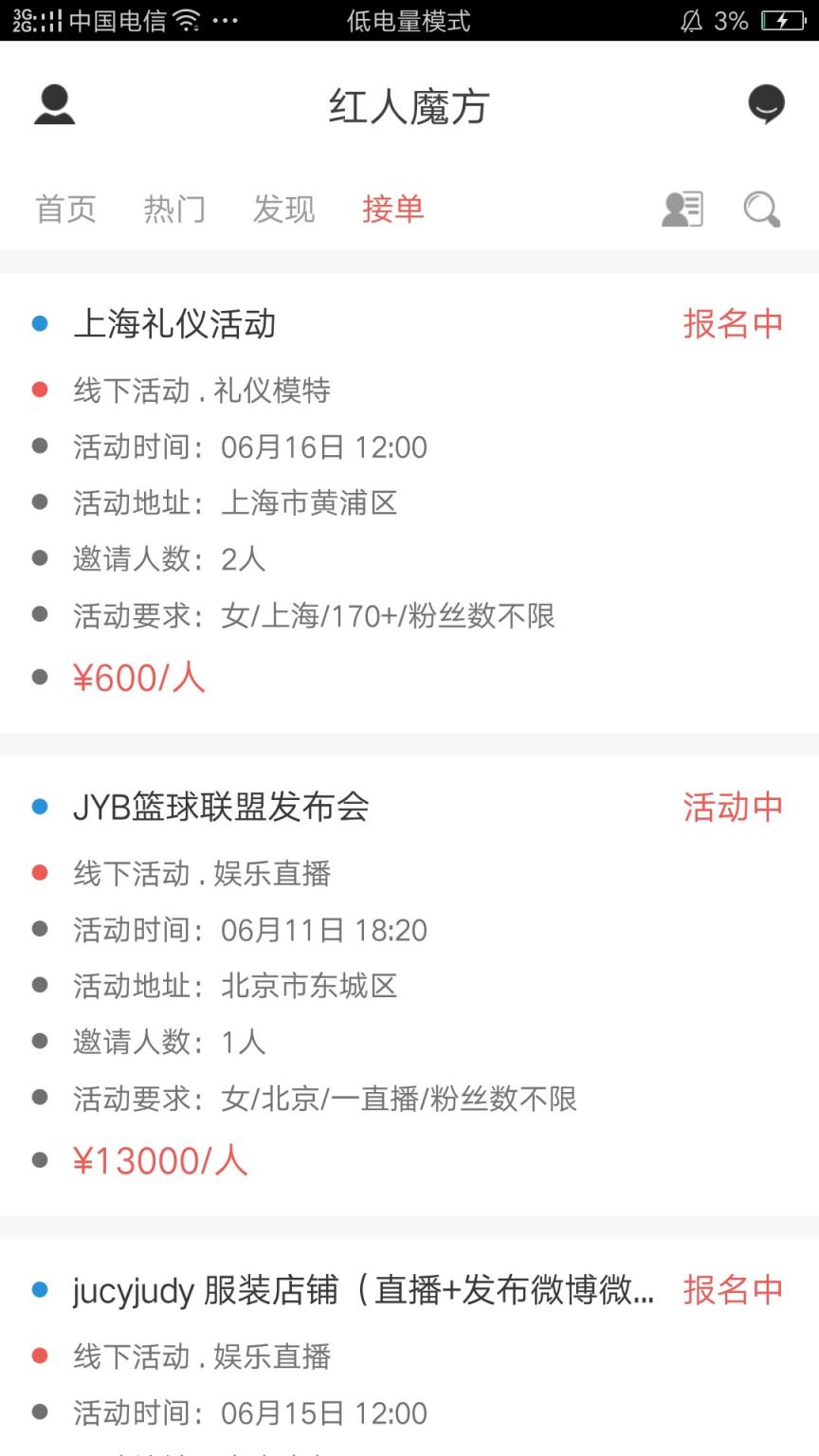Screen dimensions: 819x1456
Task: Open the 上海礼仪活动 listing
Action: click(174, 324)
